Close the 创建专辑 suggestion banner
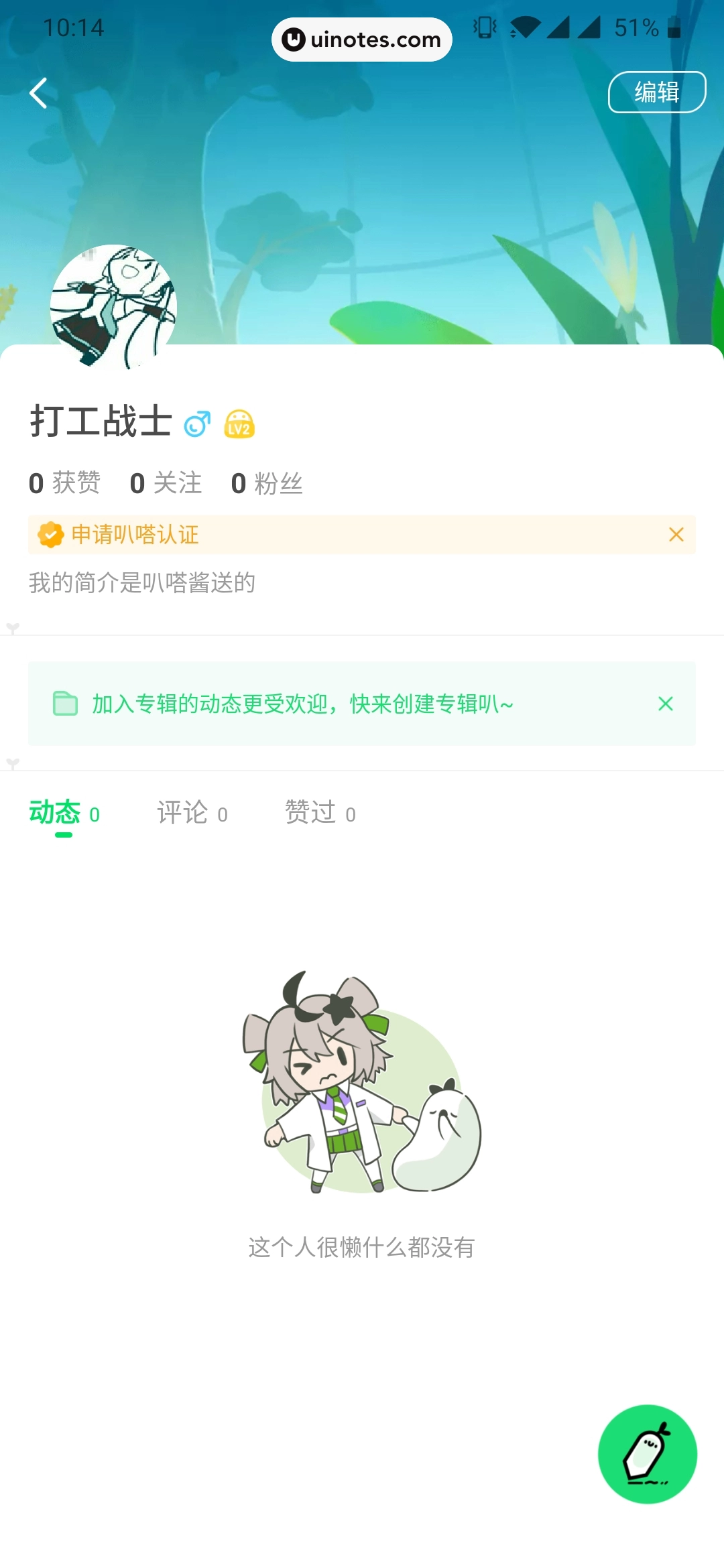This screenshot has height=1568, width=724. (665, 704)
